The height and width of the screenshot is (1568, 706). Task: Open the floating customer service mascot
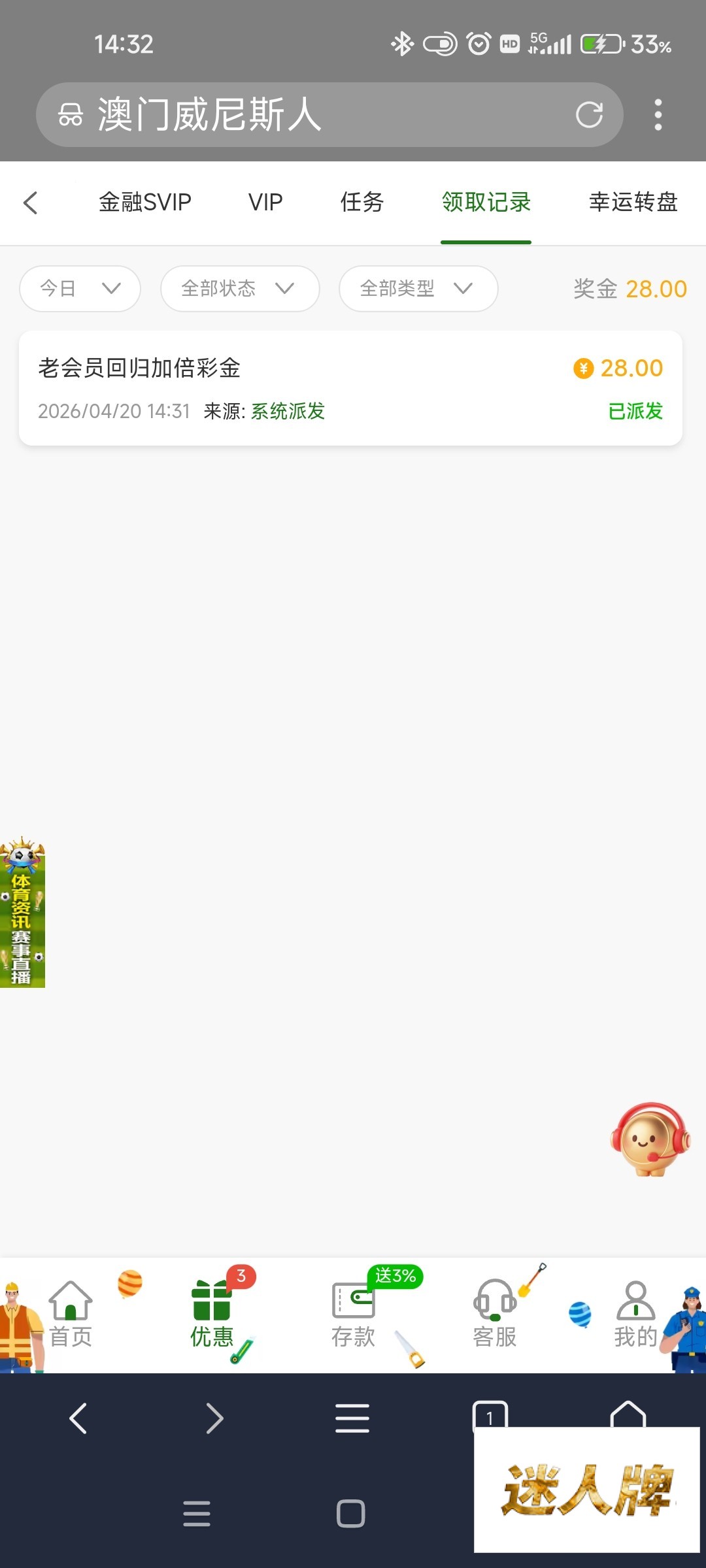650,1139
